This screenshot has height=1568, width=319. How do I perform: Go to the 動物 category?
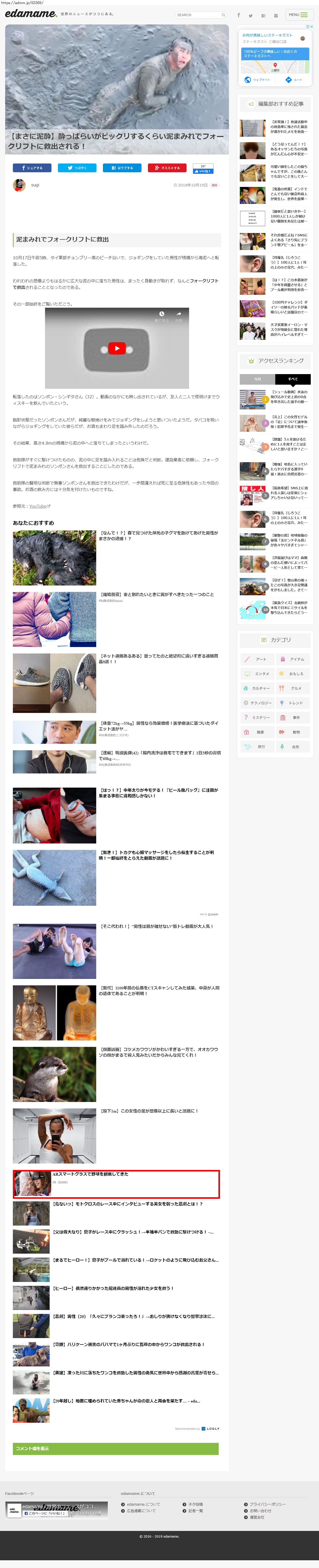292,732
